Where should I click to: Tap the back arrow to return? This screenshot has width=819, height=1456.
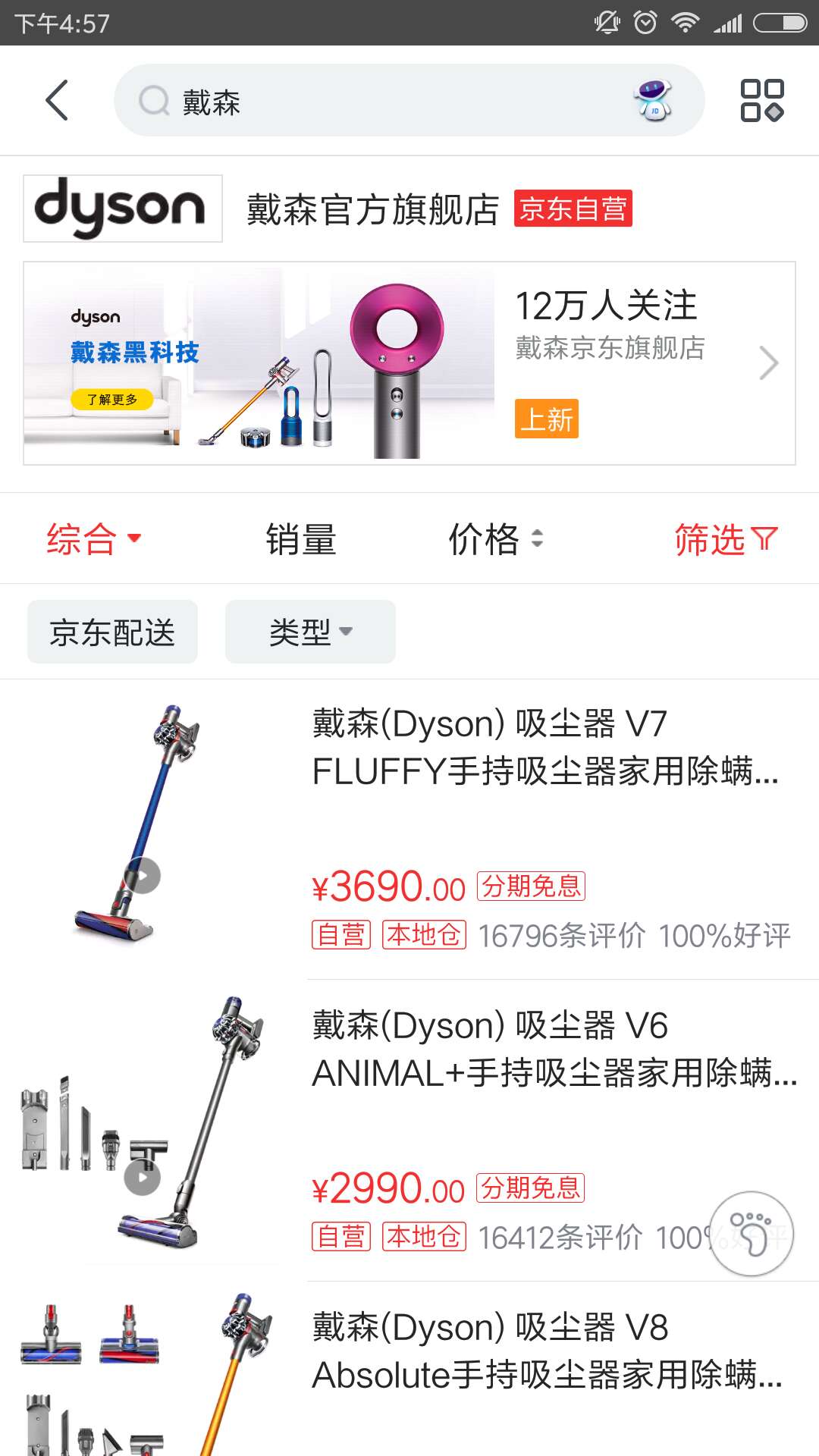coord(57,99)
